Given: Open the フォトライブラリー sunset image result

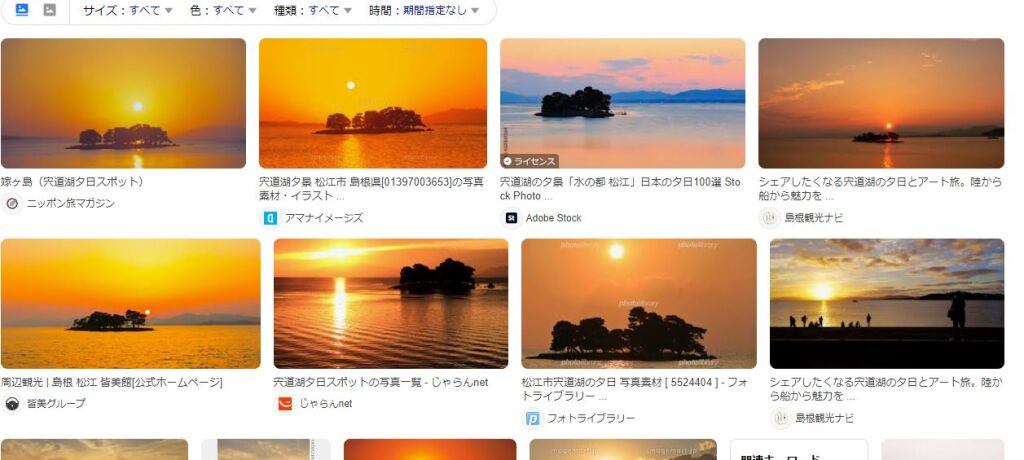Looking at the screenshot, I should point(638,303).
